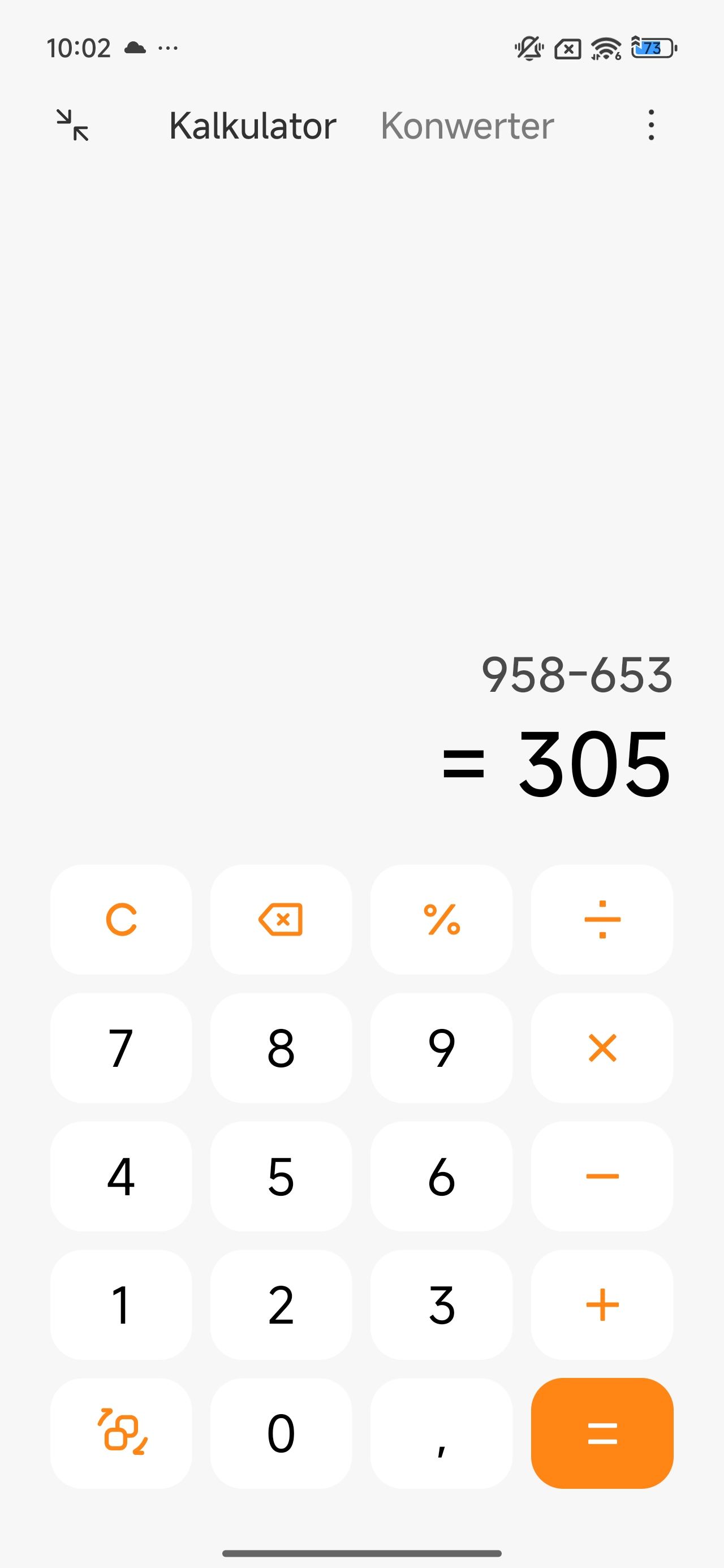Select the division operator
The width and height of the screenshot is (724, 1568).
coord(602,919)
